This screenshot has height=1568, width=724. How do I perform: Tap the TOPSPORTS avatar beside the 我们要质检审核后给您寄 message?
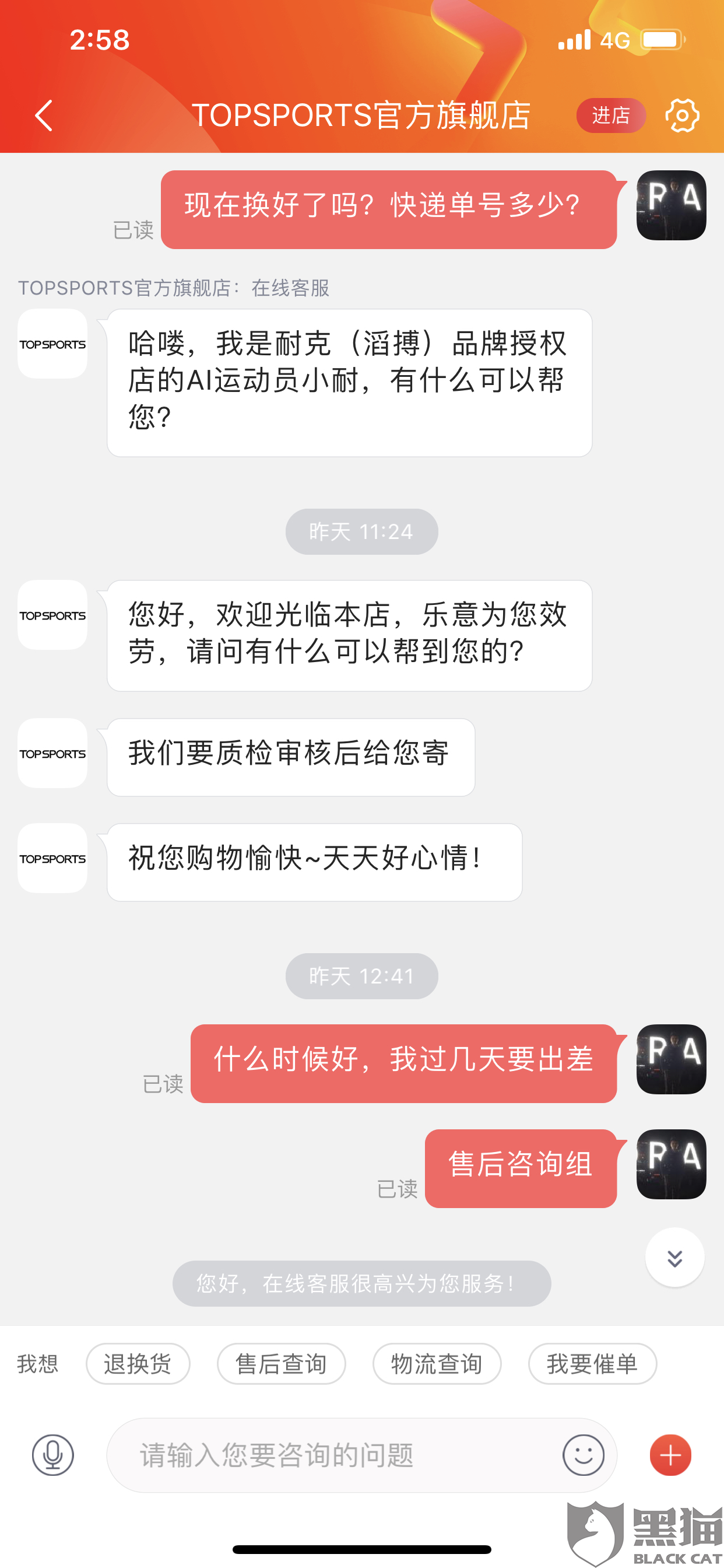click(52, 753)
